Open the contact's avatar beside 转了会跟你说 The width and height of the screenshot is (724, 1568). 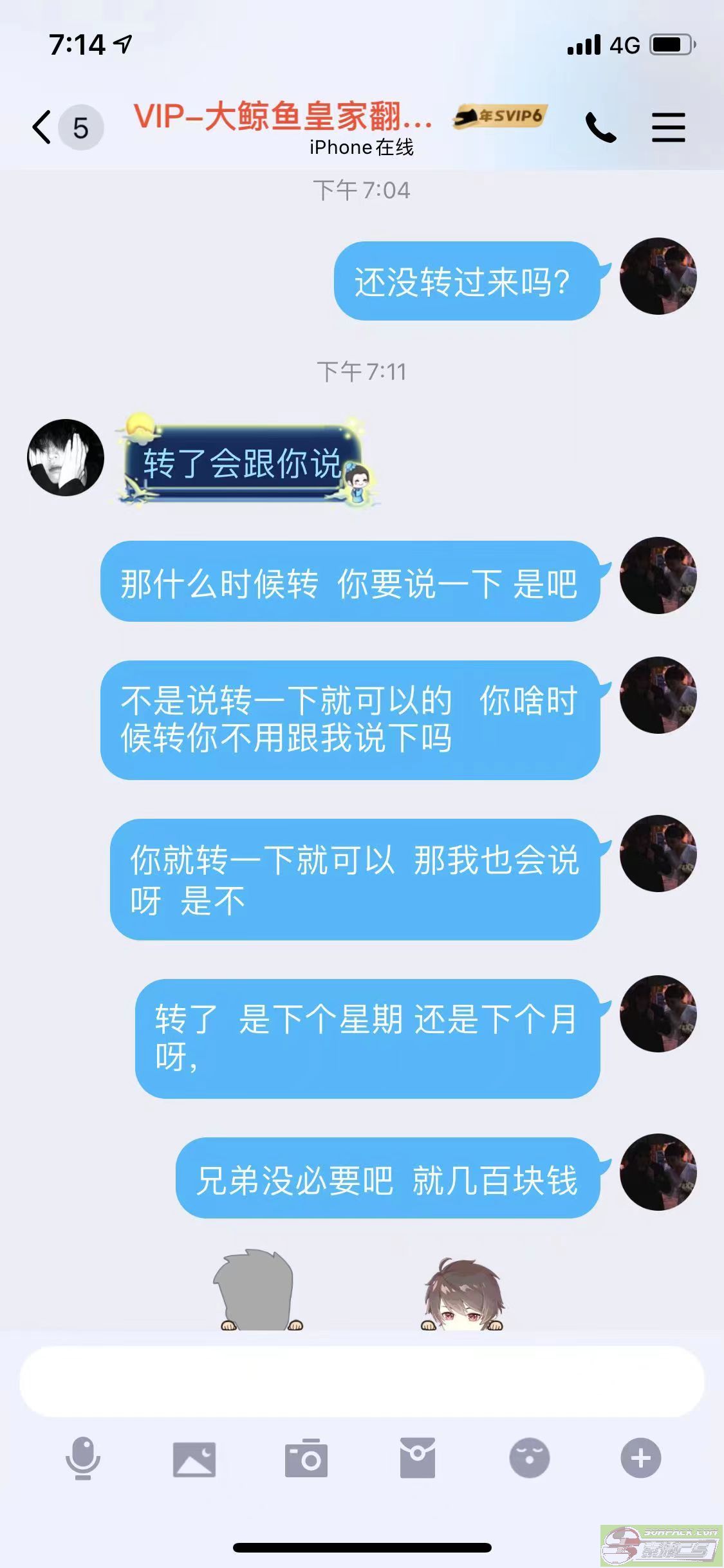tap(66, 458)
